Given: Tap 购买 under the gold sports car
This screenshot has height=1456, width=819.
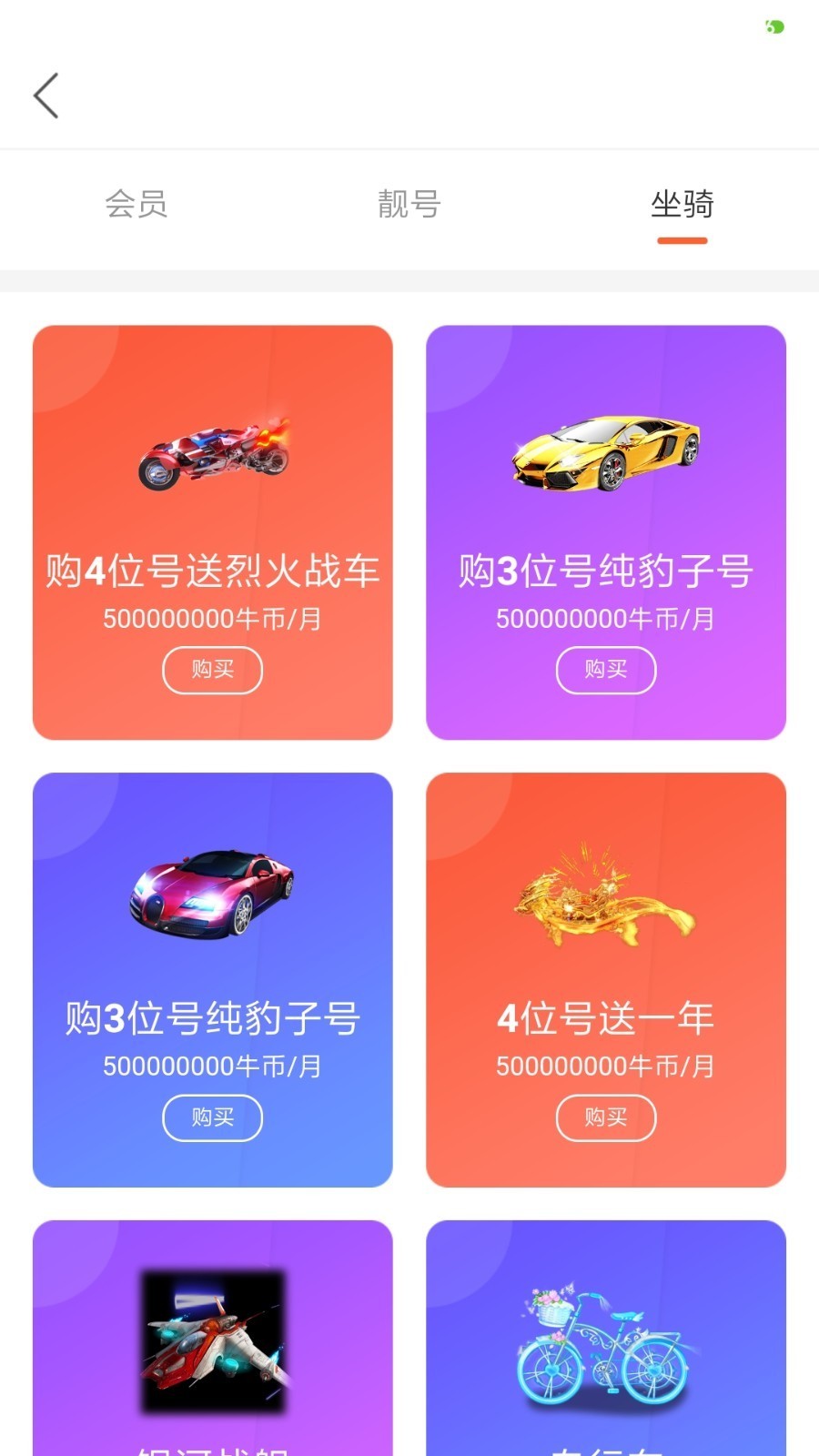Looking at the screenshot, I should [x=605, y=670].
